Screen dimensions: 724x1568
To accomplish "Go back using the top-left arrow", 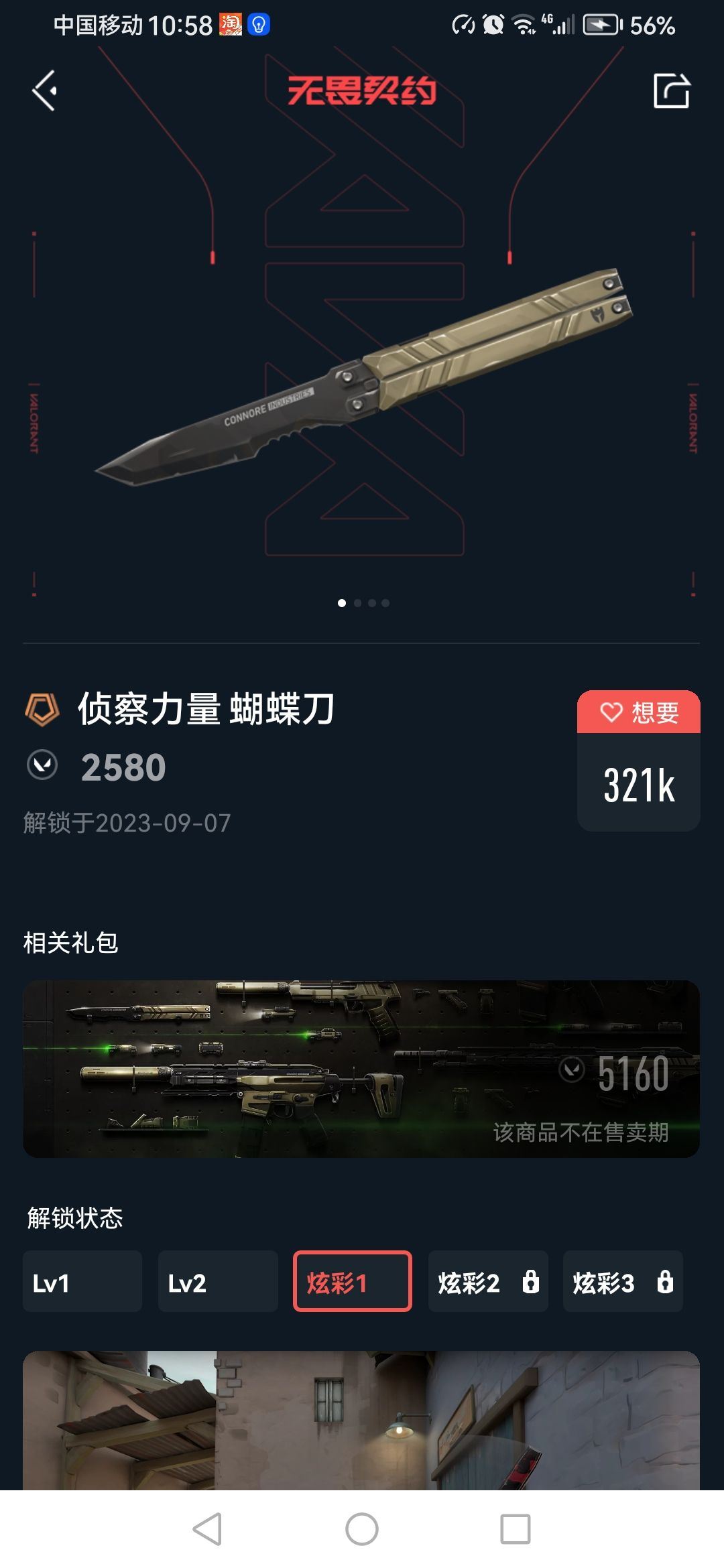I will tap(44, 90).
